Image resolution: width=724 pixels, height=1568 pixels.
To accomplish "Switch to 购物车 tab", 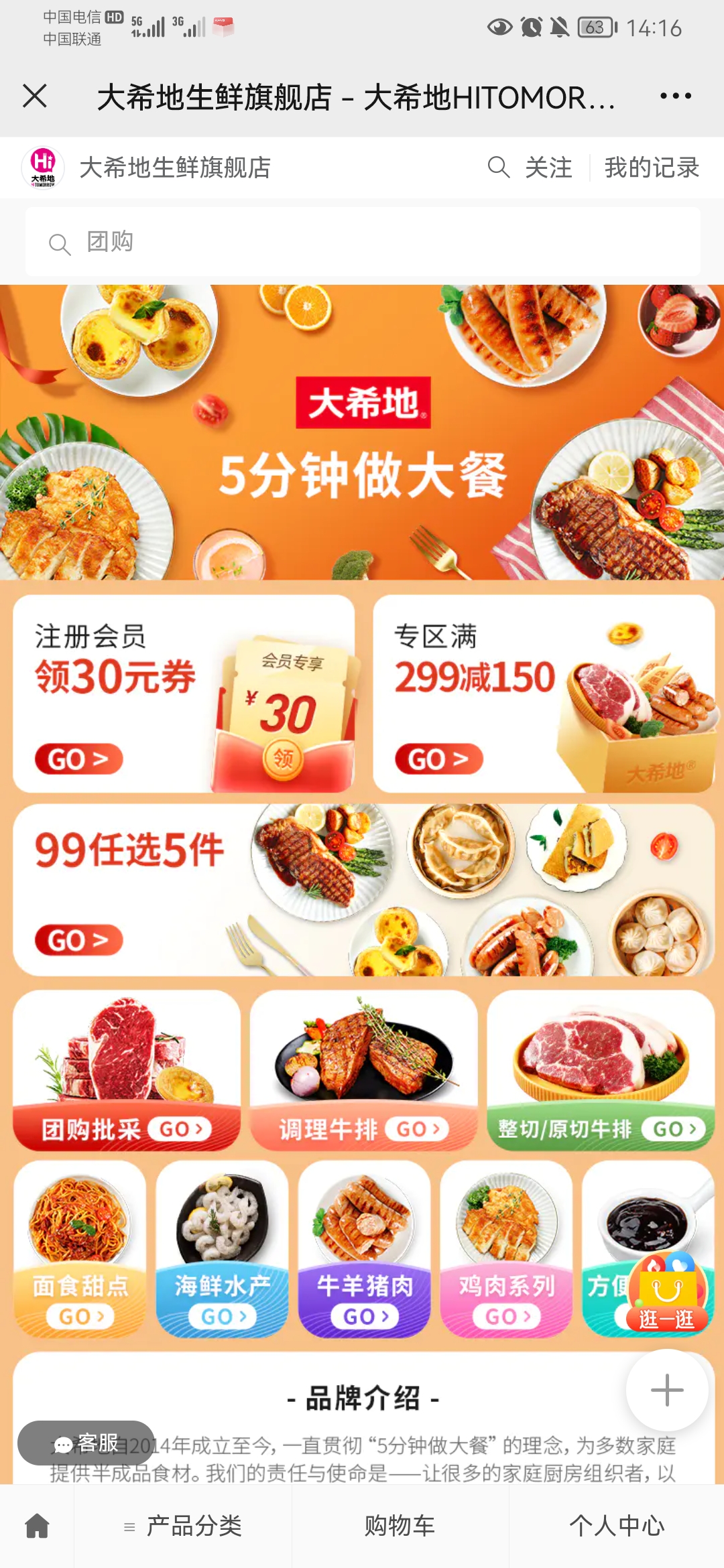I will 400,1526.
